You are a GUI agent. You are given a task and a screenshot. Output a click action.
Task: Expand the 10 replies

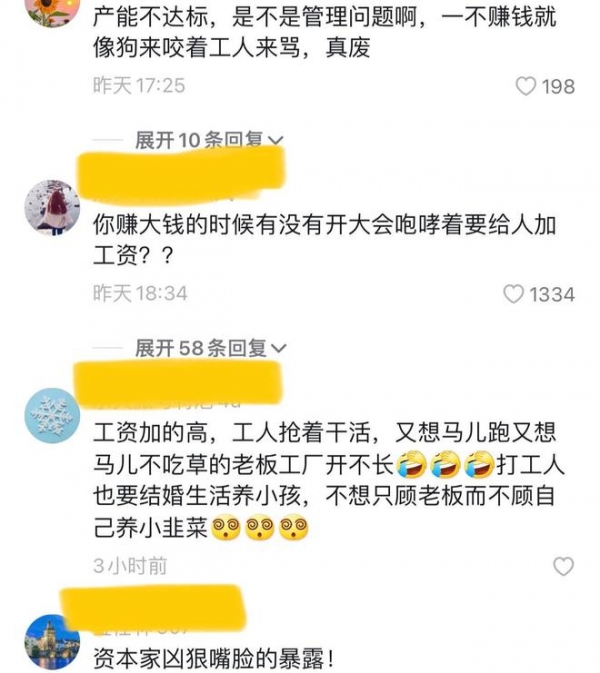tap(209, 140)
